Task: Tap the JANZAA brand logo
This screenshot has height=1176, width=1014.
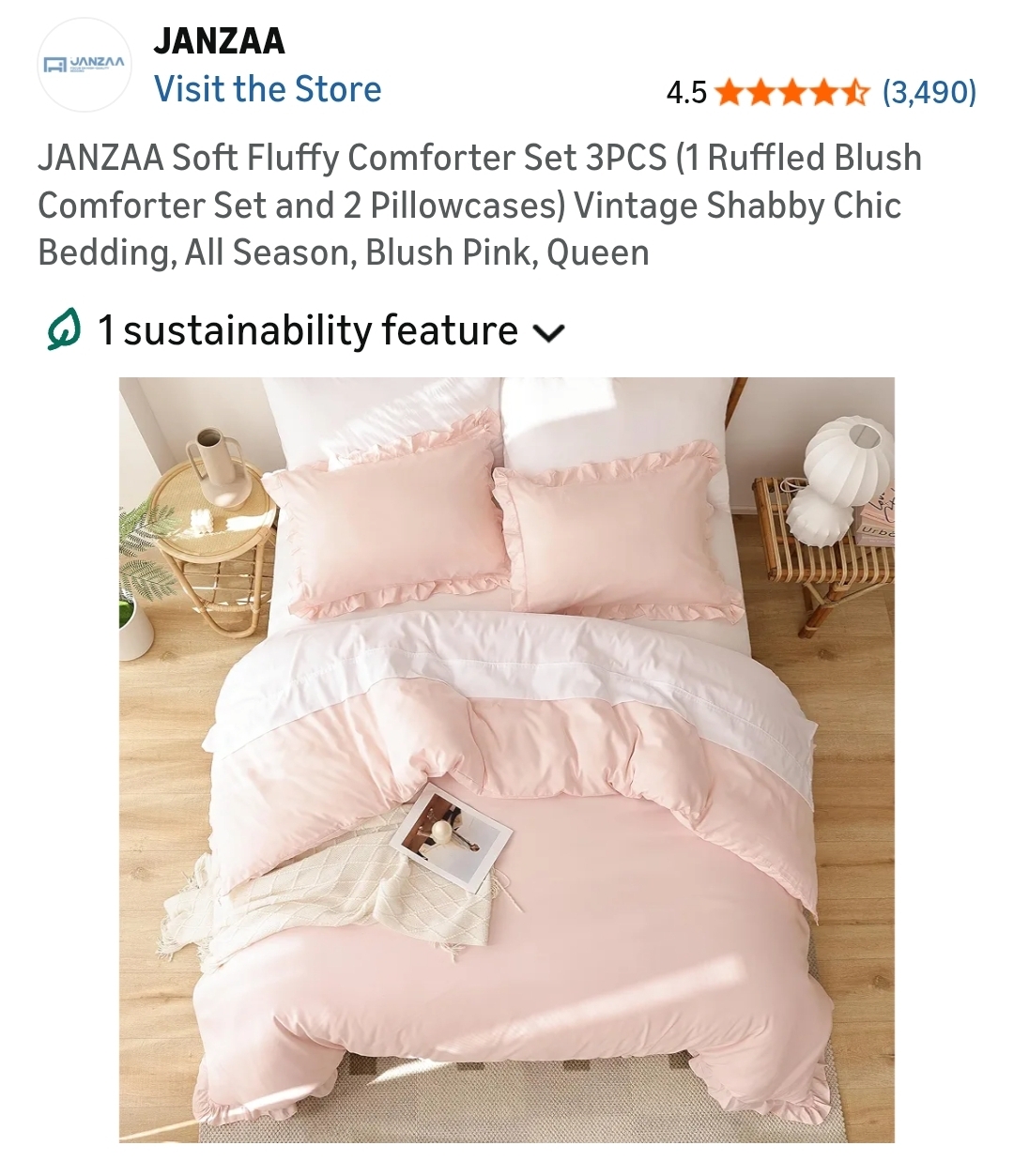Action: 84,65
